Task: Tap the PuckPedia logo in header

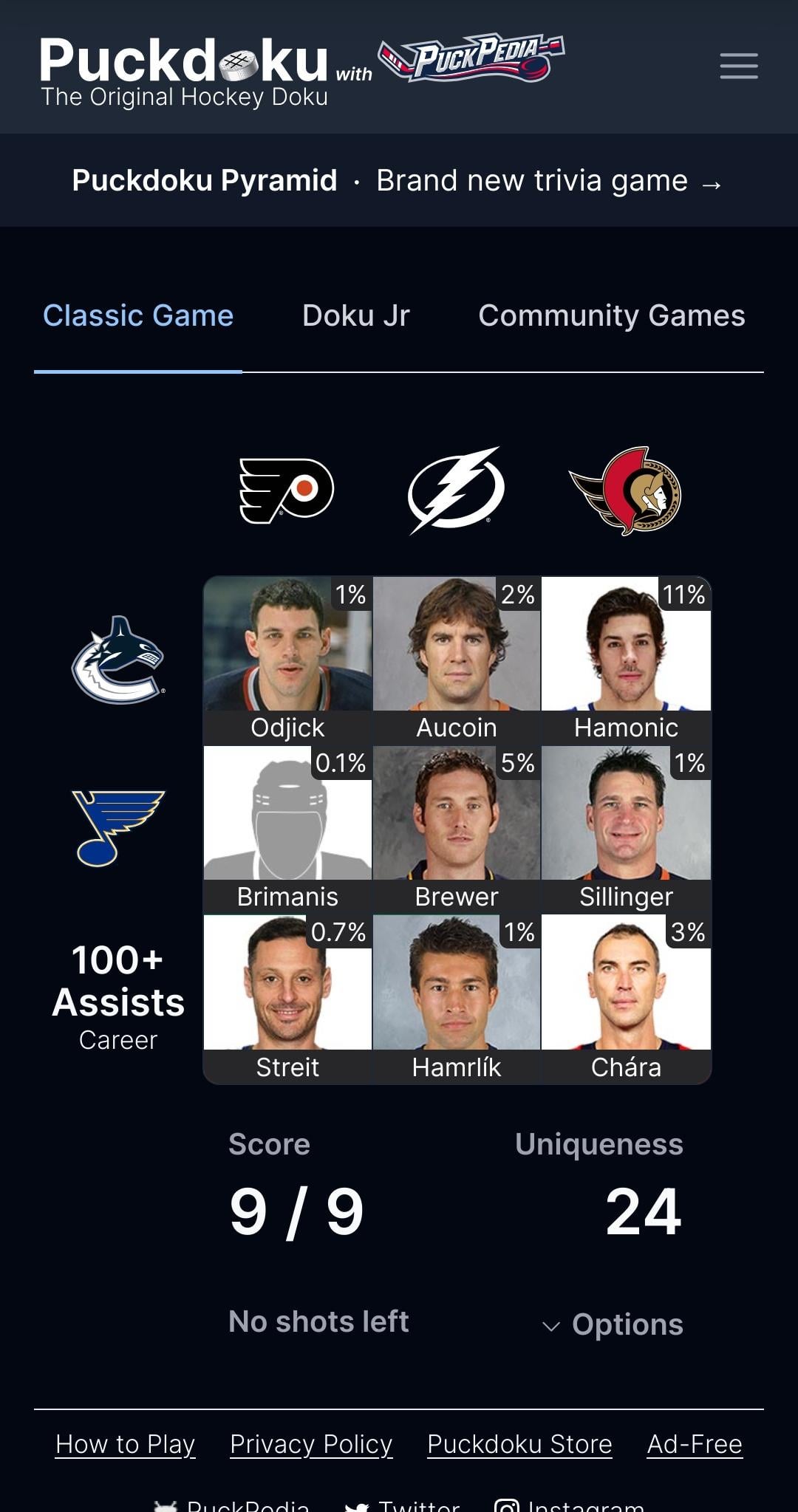Action: pyautogui.click(x=471, y=58)
